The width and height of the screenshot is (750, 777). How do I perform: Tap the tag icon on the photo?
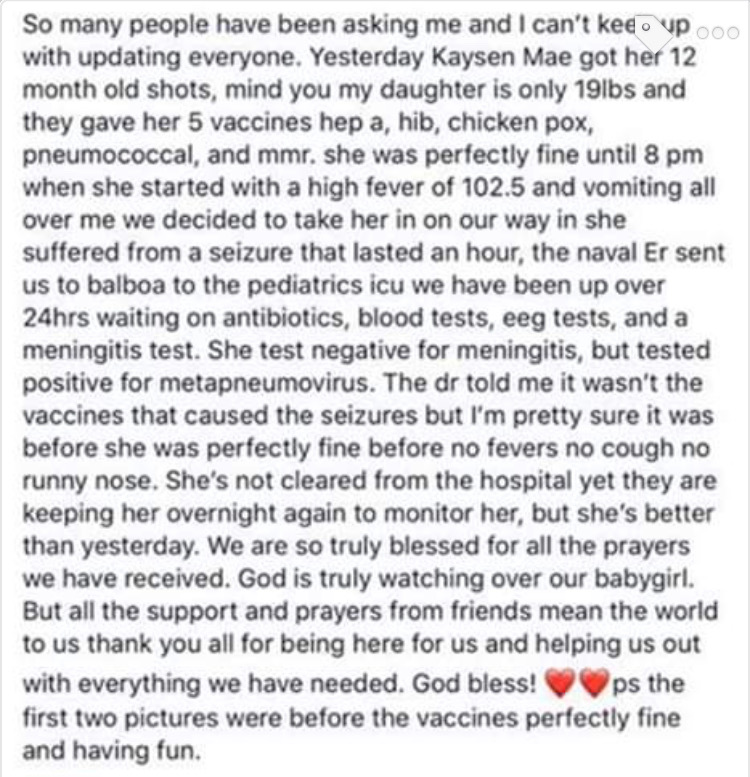pyautogui.click(x=653, y=32)
